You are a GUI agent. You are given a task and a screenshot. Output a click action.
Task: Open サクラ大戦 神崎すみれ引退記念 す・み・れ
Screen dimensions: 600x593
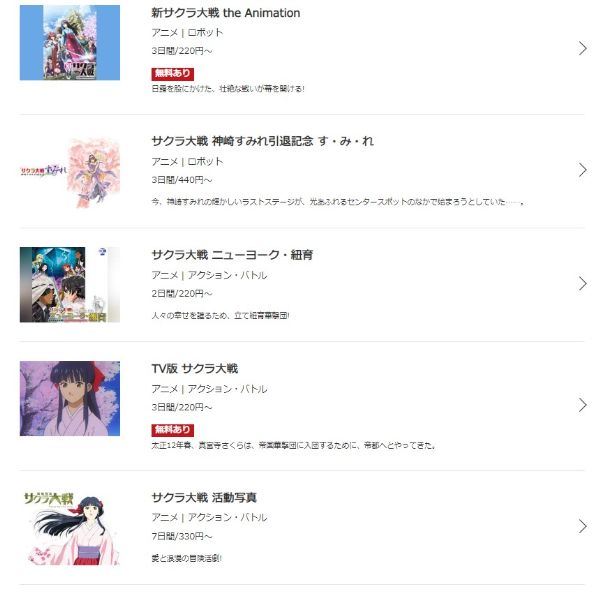(x=262, y=141)
